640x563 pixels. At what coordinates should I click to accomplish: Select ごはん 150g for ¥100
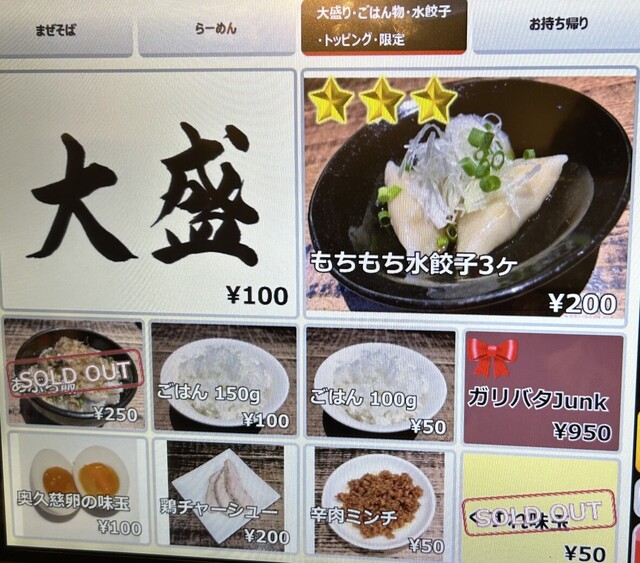[x=223, y=377]
